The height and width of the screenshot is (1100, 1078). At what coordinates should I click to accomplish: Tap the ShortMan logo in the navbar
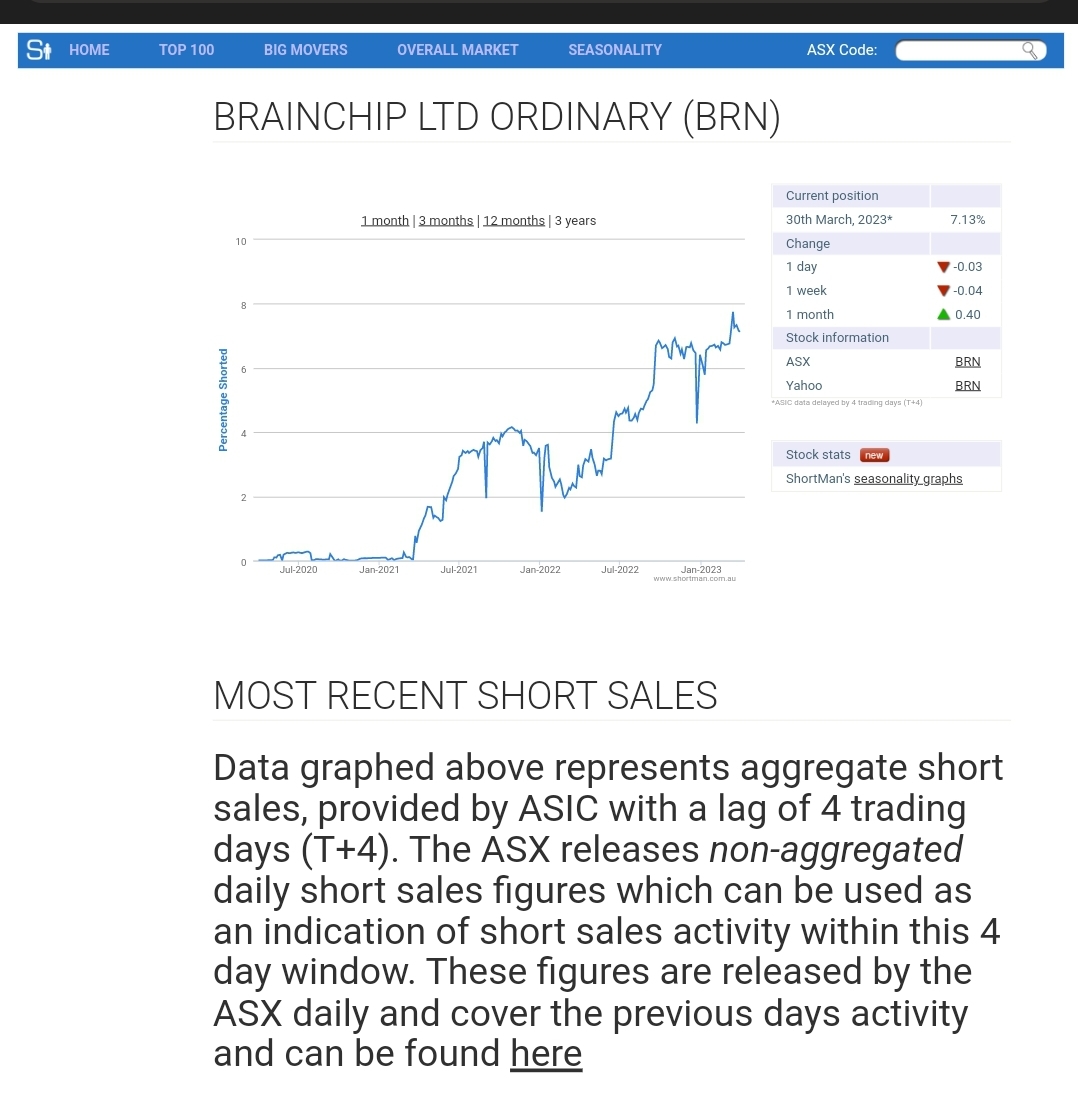tap(39, 50)
